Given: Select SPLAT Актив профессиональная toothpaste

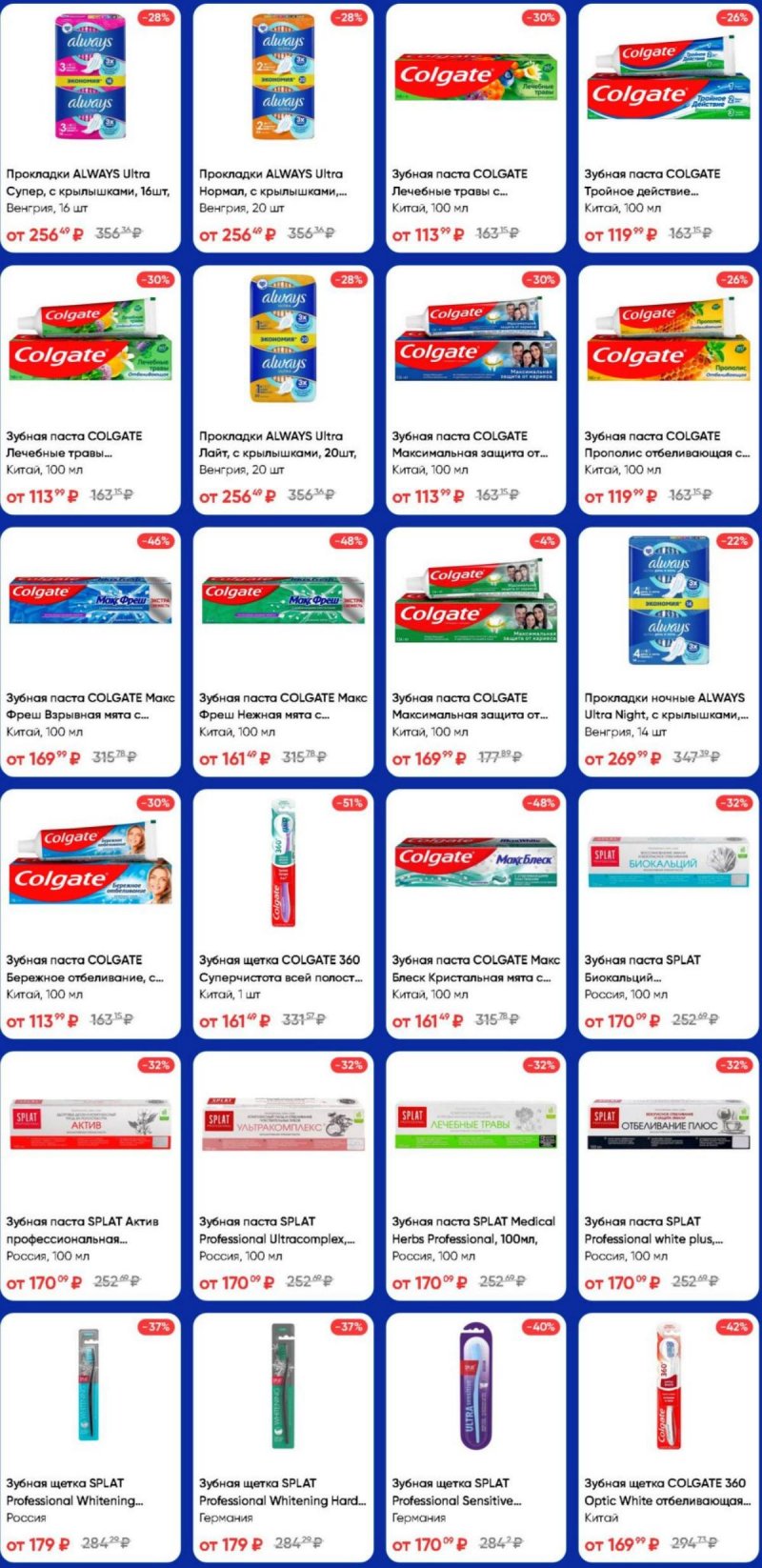Looking at the screenshot, I should tap(90, 1176).
